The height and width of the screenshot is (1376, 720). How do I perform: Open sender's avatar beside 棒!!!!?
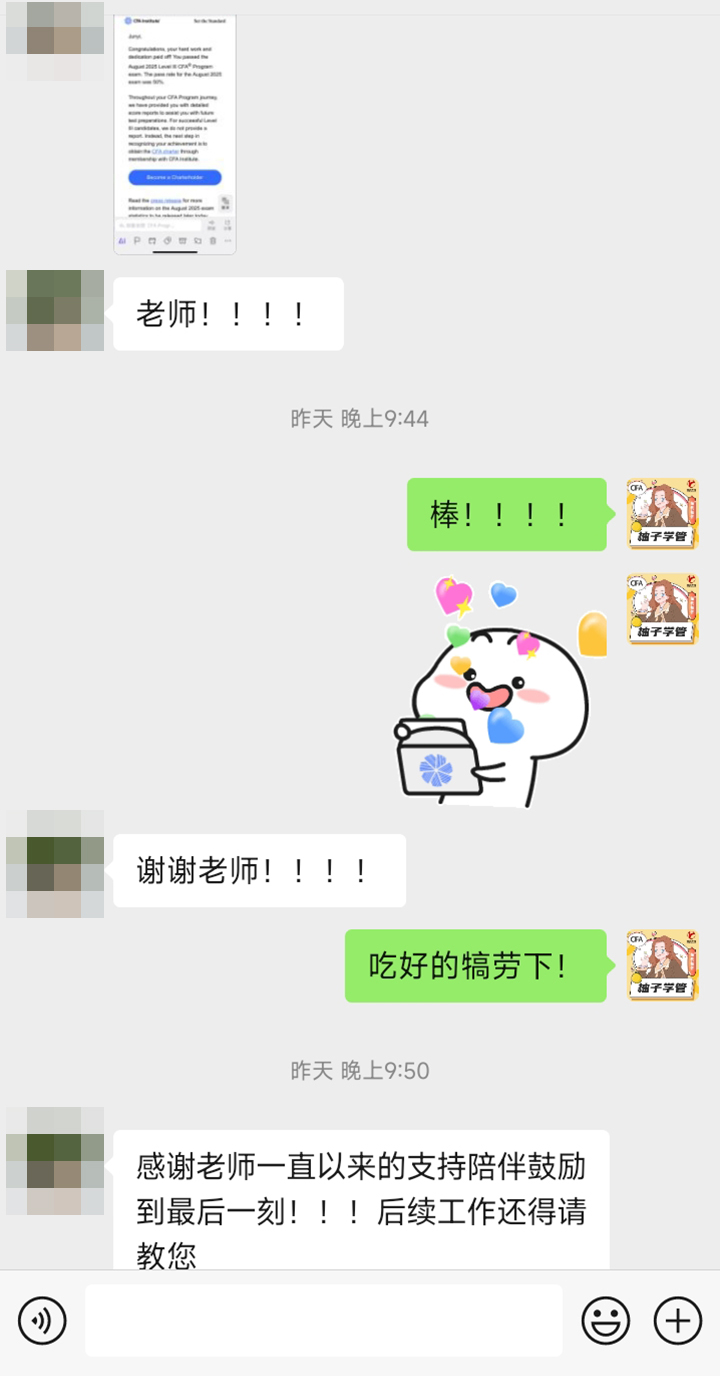(662, 514)
